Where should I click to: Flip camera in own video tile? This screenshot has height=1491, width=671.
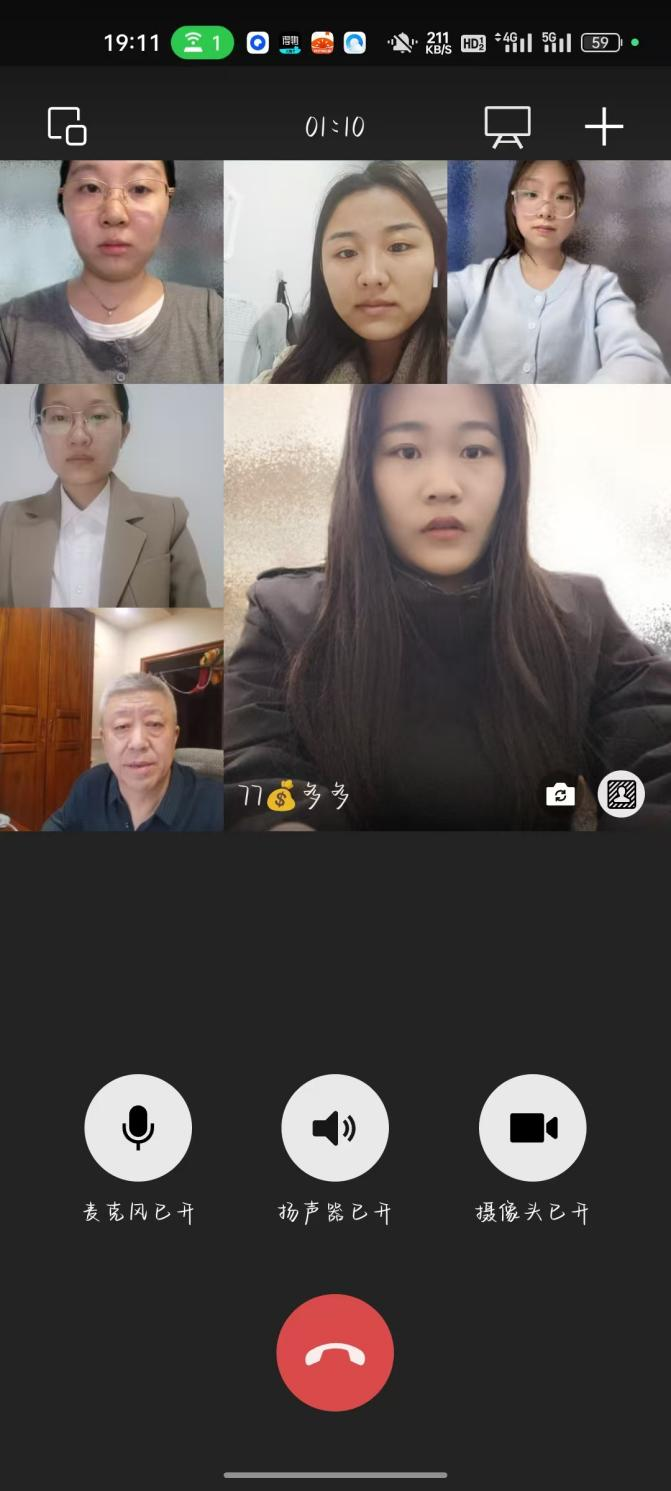[560, 795]
